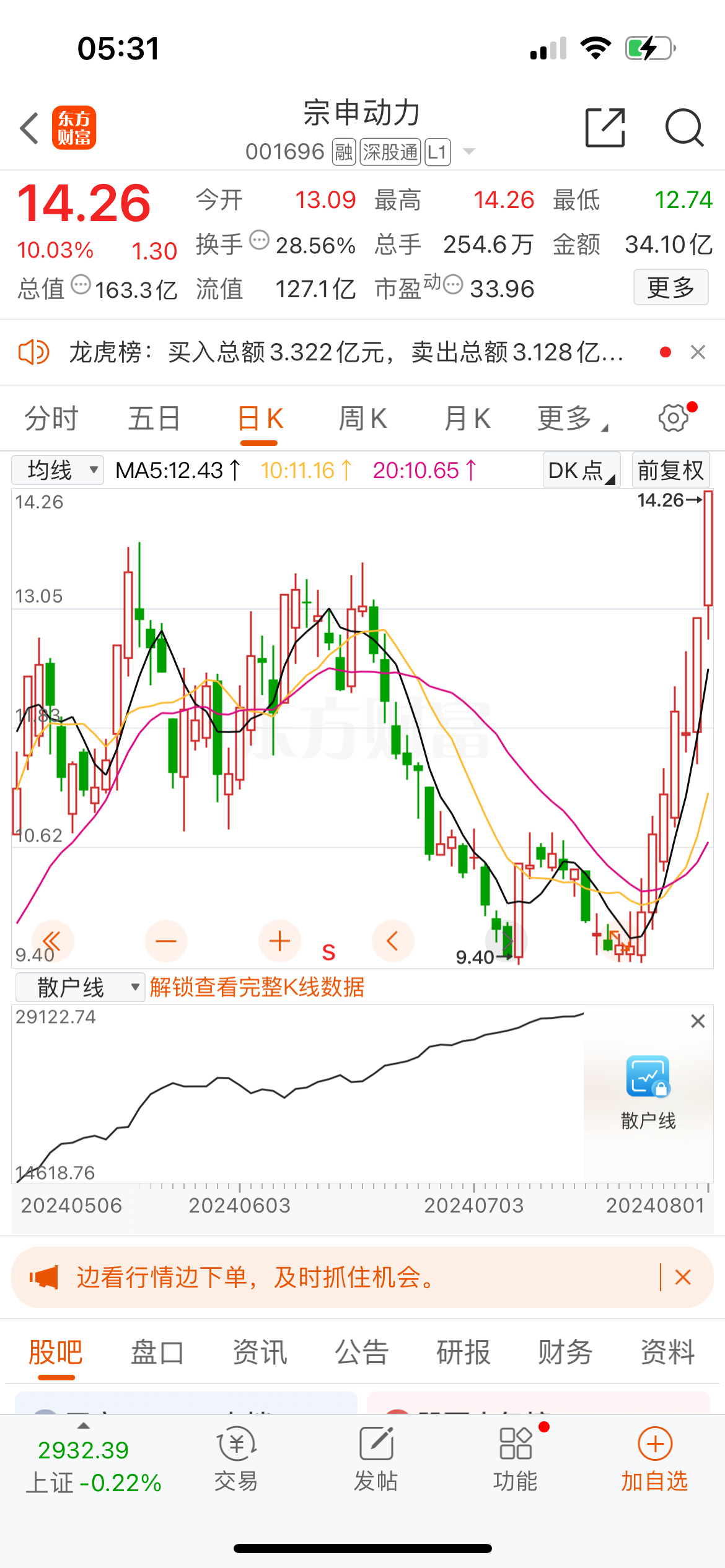Go back using the top-left arrow
Image resolution: width=725 pixels, height=1568 pixels.
point(29,128)
